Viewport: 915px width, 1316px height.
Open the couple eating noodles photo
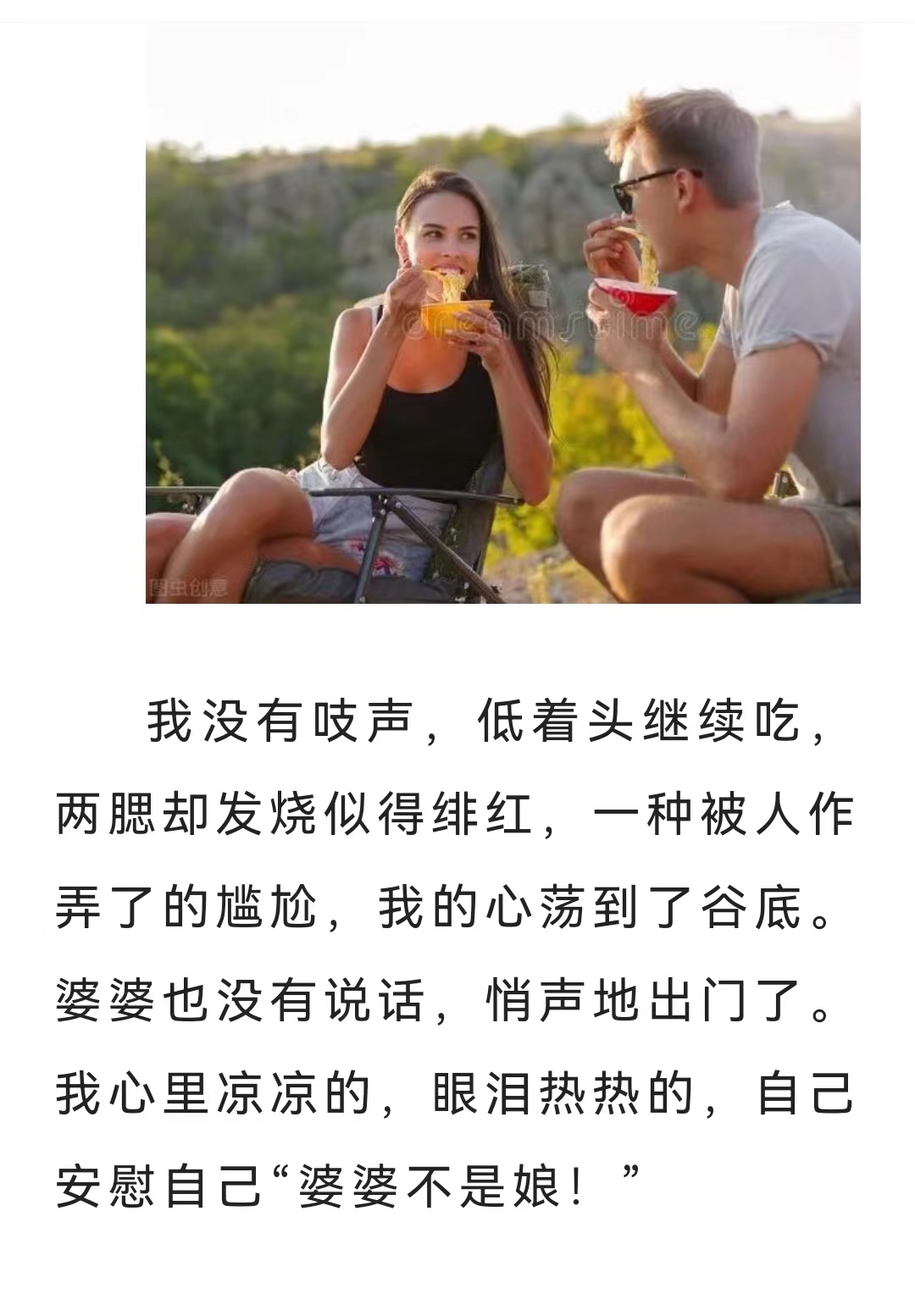point(503,313)
